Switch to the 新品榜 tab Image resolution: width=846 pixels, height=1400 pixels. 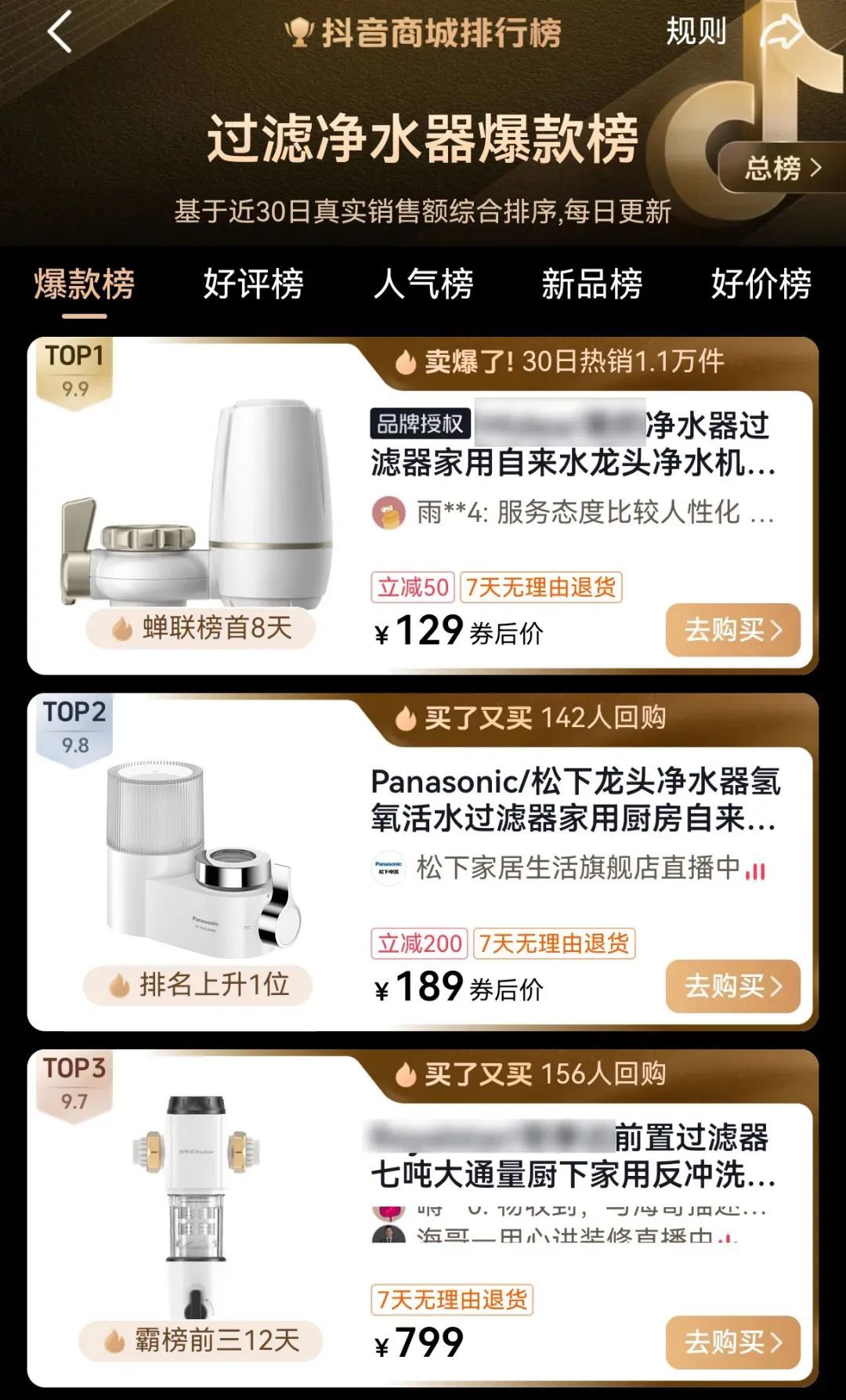click(x=592, y=284)
